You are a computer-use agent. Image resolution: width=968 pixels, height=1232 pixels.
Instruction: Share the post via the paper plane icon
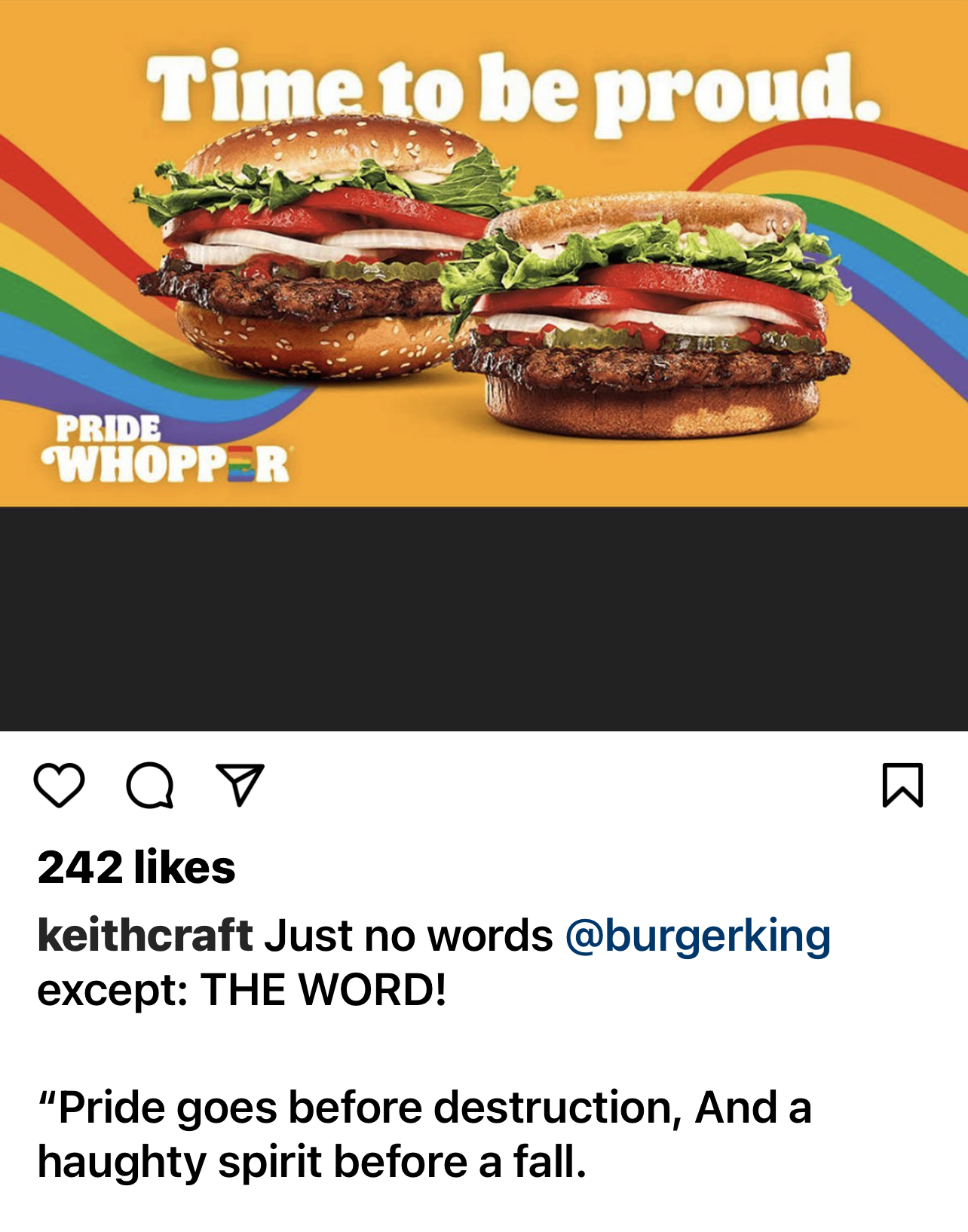(x=240, y=785)
